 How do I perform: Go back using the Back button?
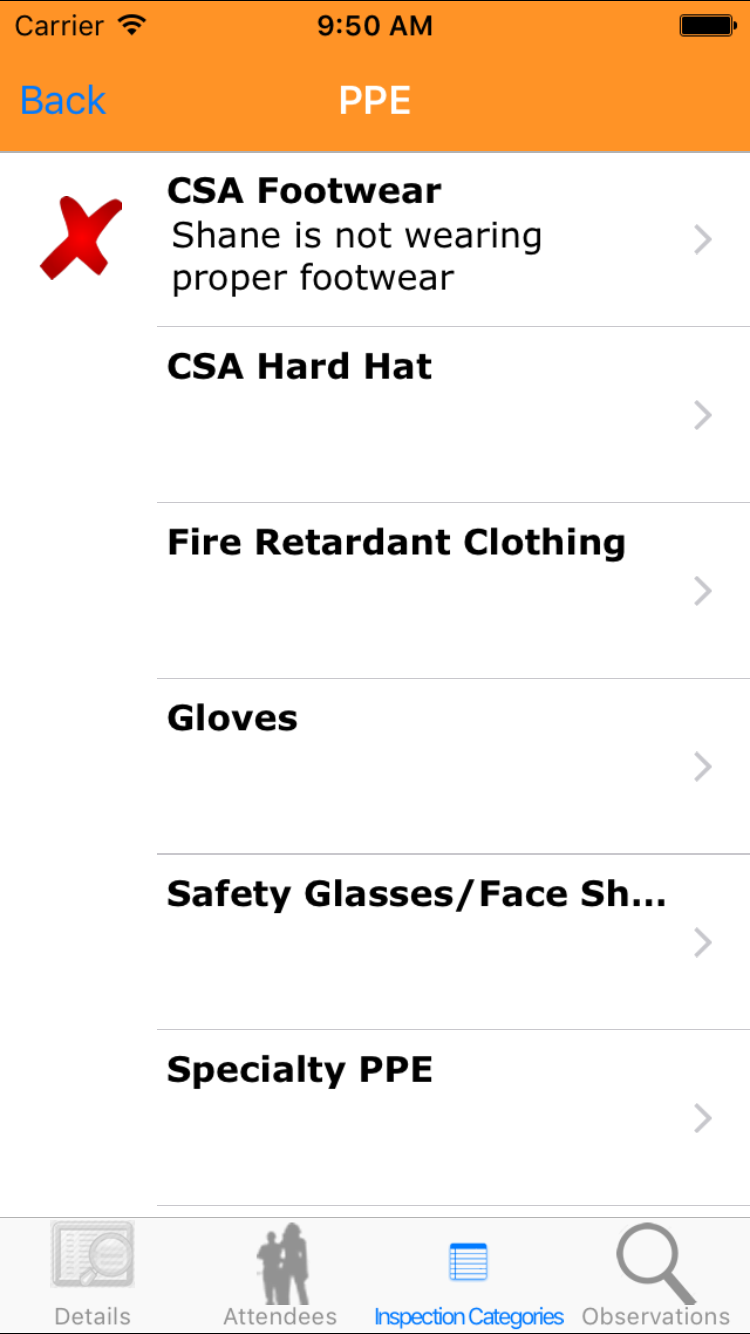(63, 101)
